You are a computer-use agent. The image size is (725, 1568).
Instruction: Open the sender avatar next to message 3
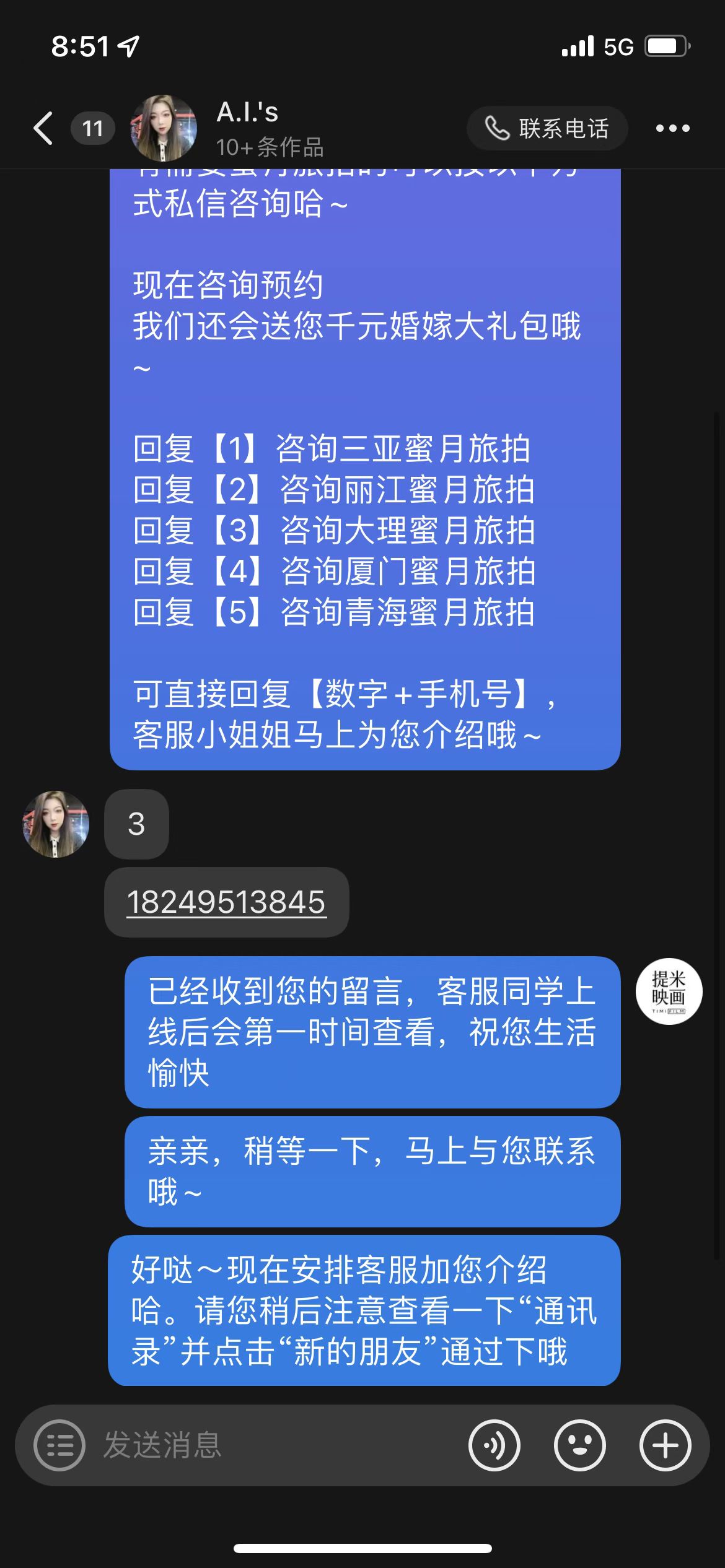56,824
